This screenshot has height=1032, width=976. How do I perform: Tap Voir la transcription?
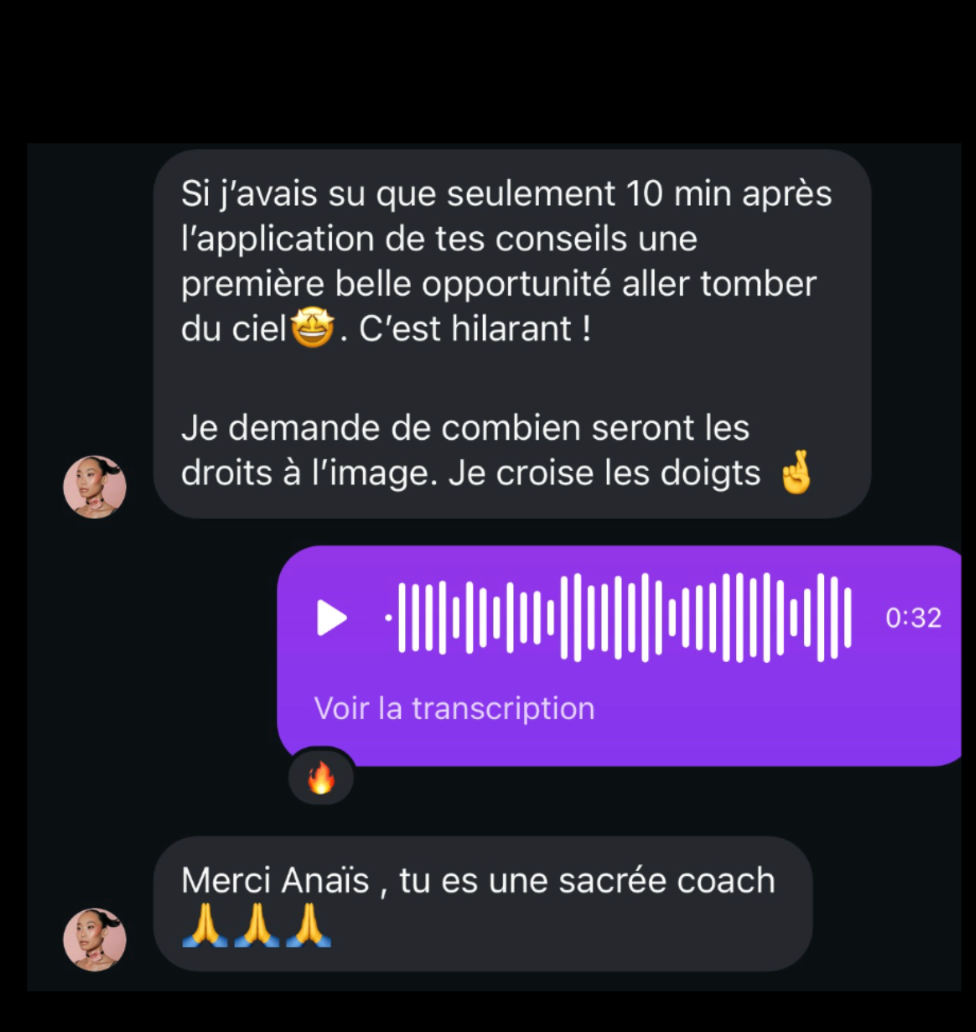(454, 709)
